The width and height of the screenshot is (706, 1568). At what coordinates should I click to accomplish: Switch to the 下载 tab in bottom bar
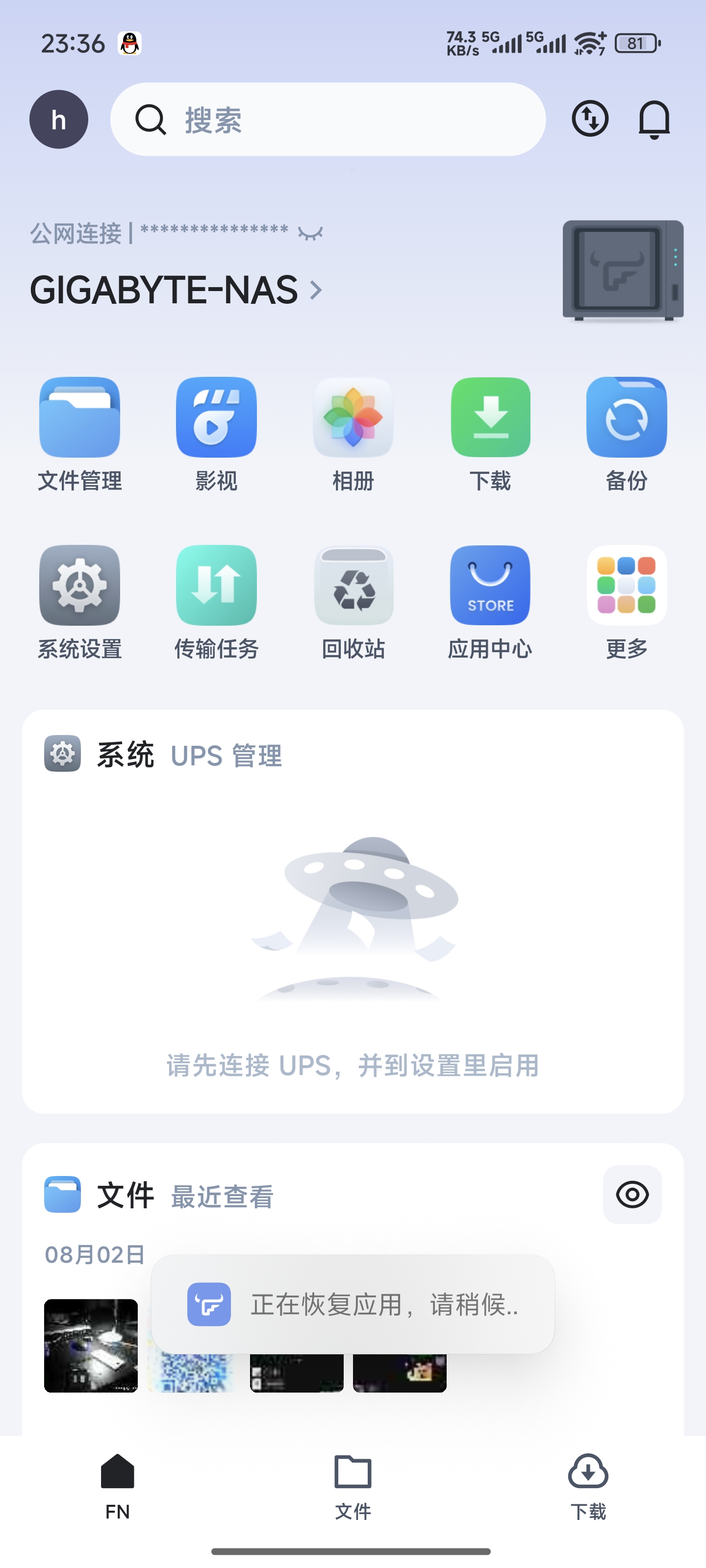[x=588, y=1485]
